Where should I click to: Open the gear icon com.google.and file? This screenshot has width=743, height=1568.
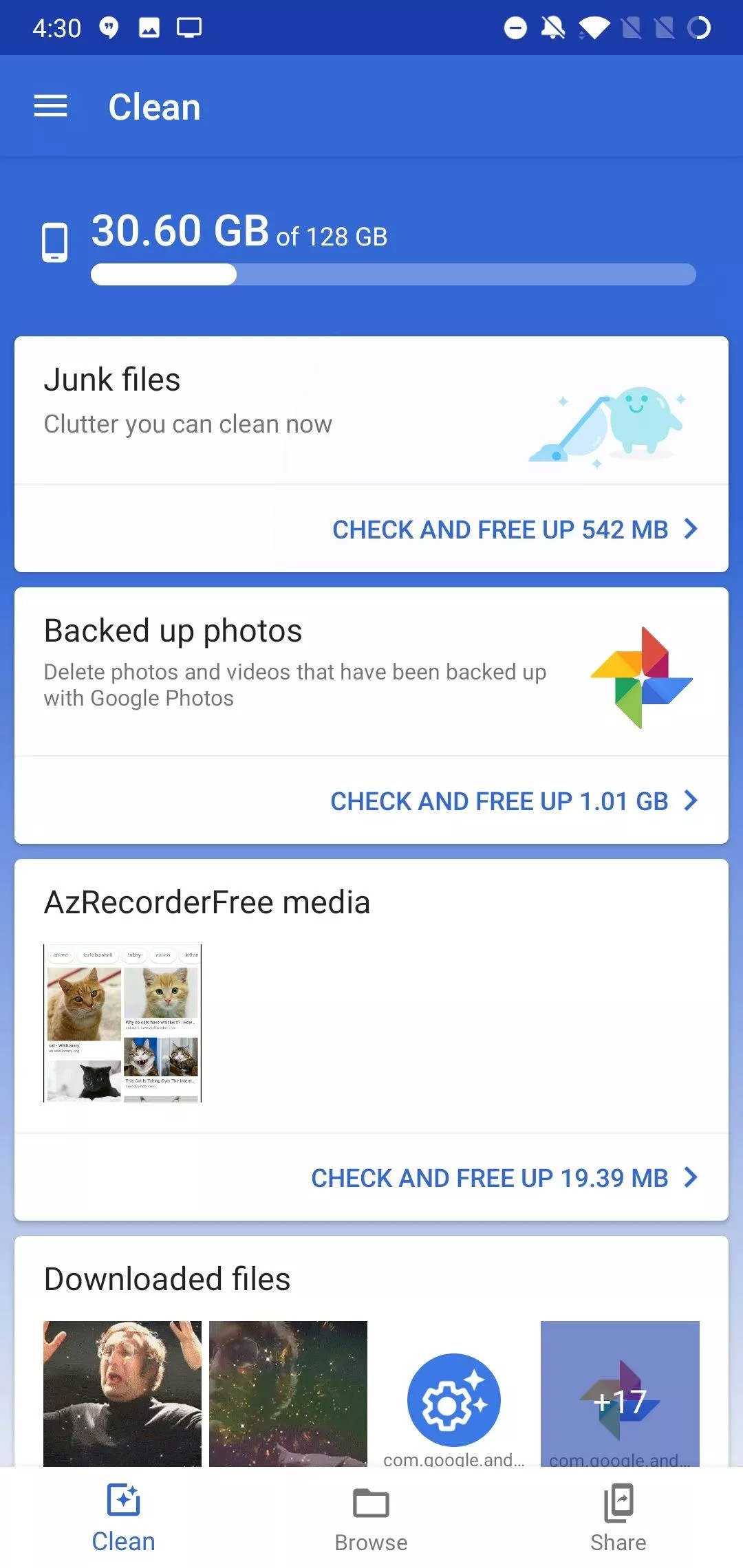(x=454, y=1394)
